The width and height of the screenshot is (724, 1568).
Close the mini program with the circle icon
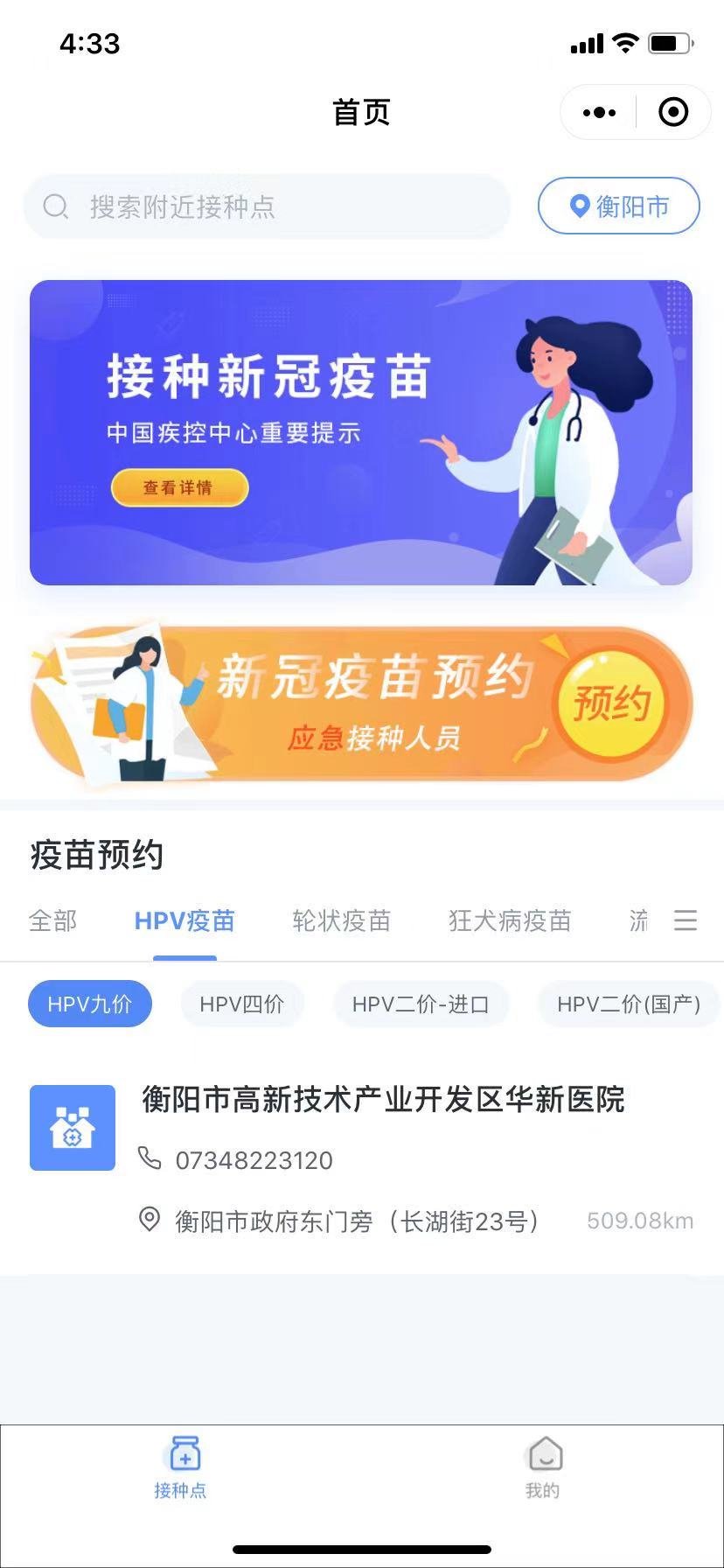tap(673, 112)
